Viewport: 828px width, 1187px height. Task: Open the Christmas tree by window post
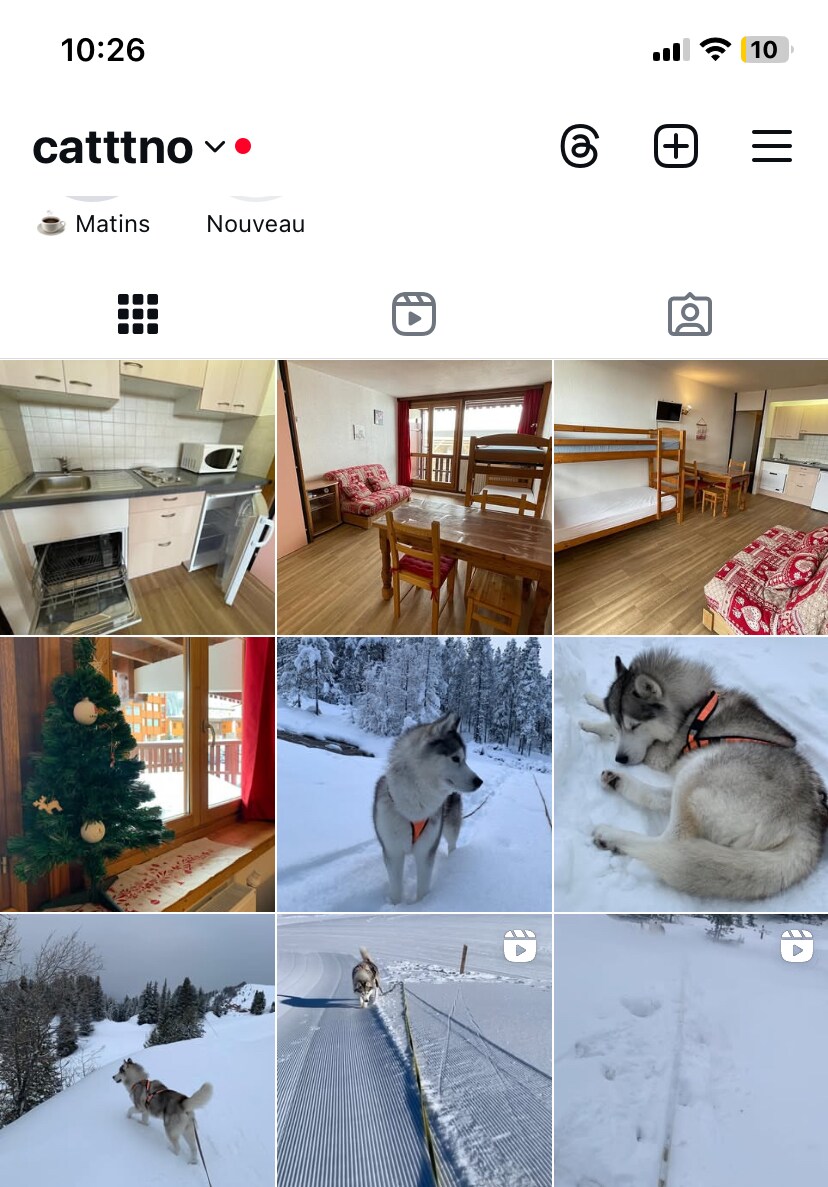pos(137,774)
